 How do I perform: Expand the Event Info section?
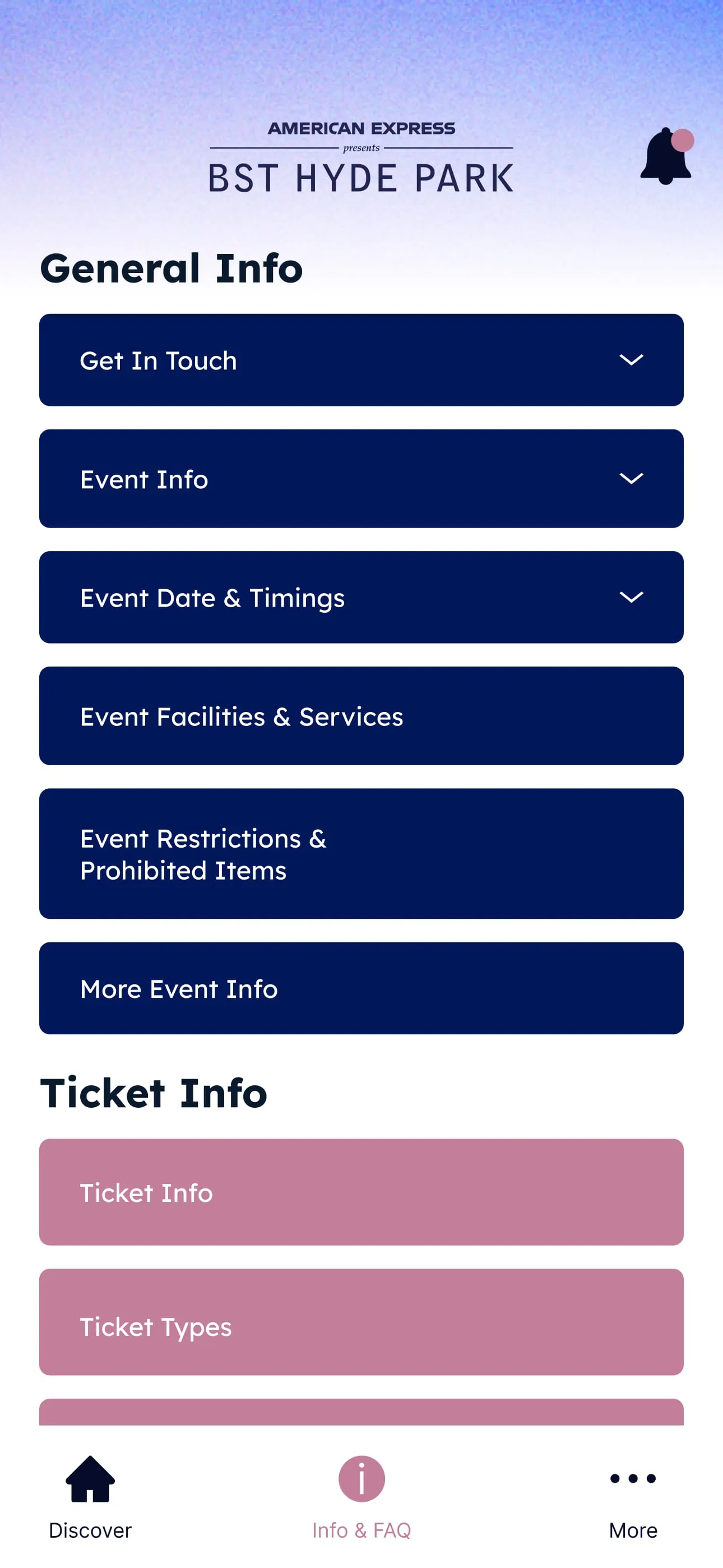tap(361, 478)
